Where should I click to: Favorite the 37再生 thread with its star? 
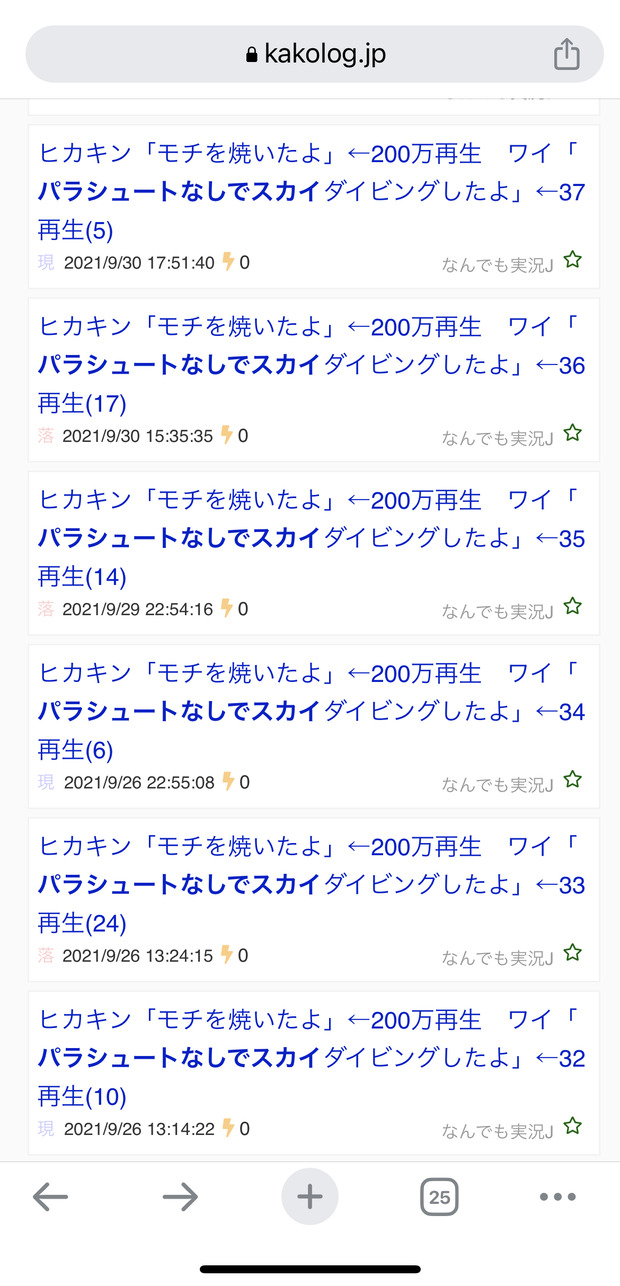pos(572,260)
